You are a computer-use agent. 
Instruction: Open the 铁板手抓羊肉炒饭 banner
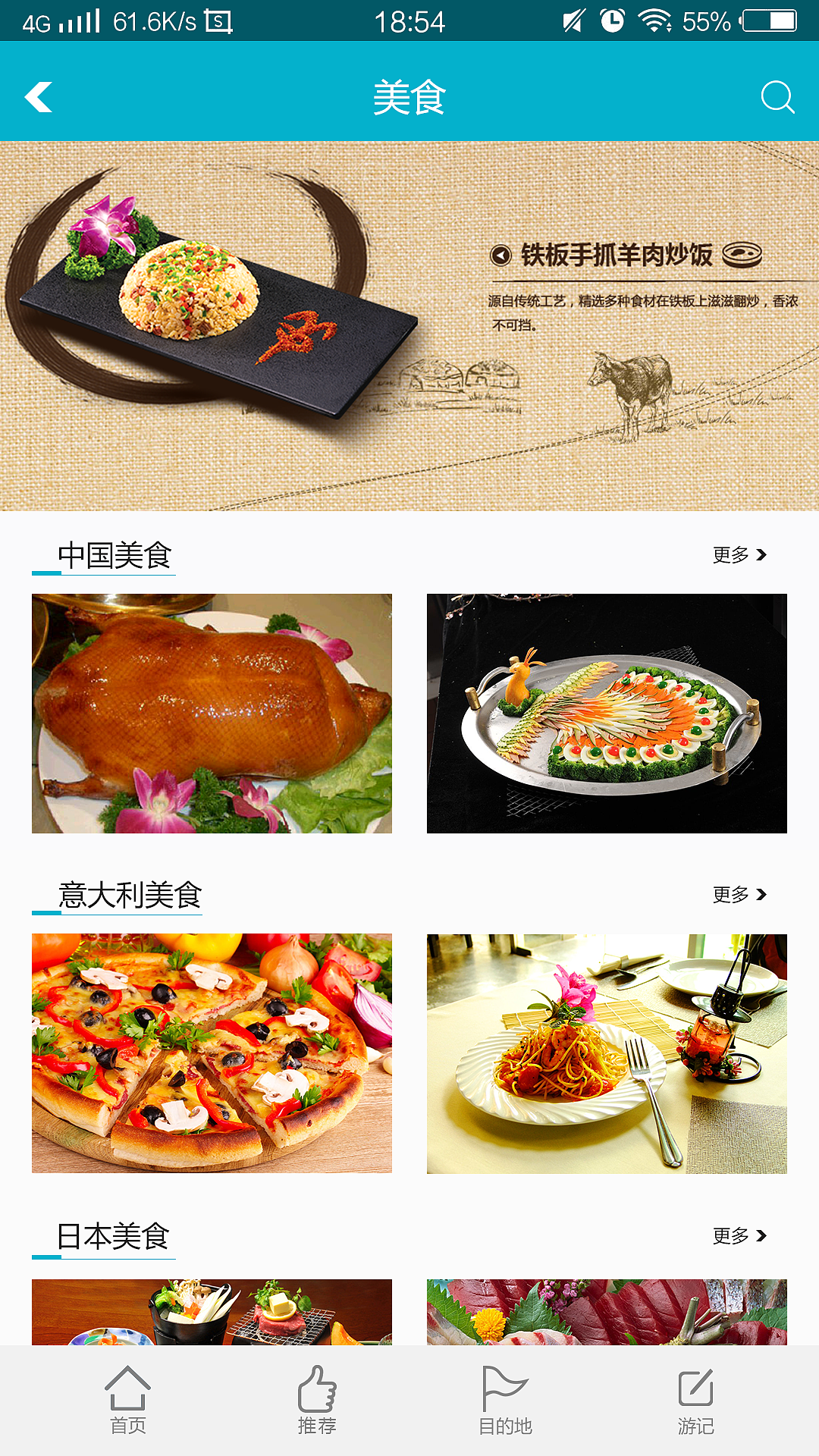coord(409,326)
